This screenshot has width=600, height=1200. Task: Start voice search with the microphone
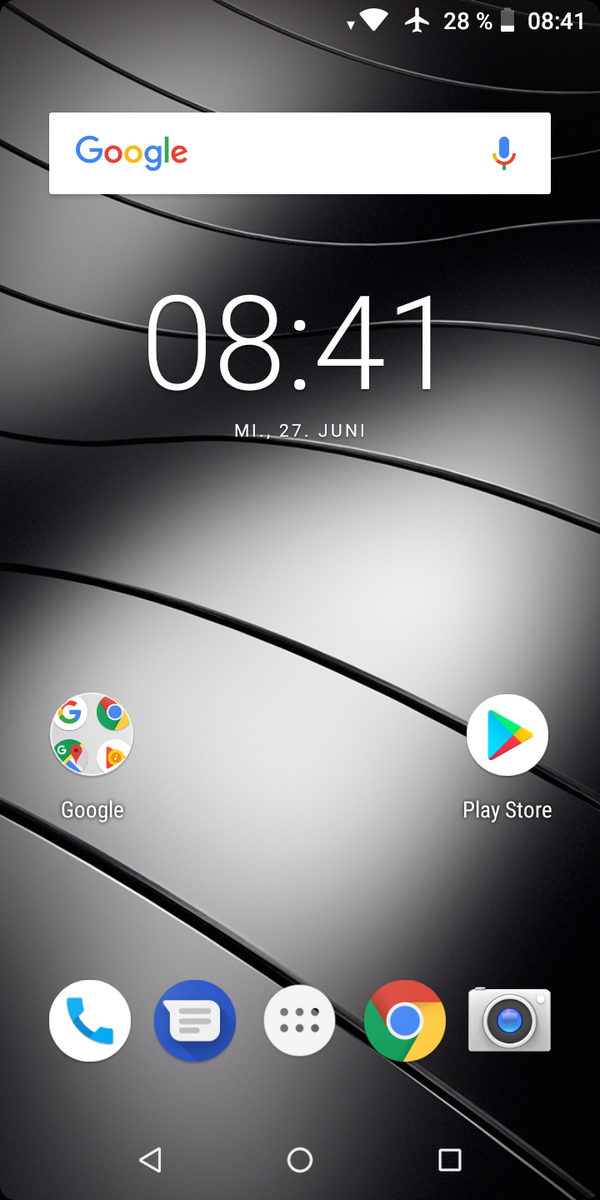[504, 153]
